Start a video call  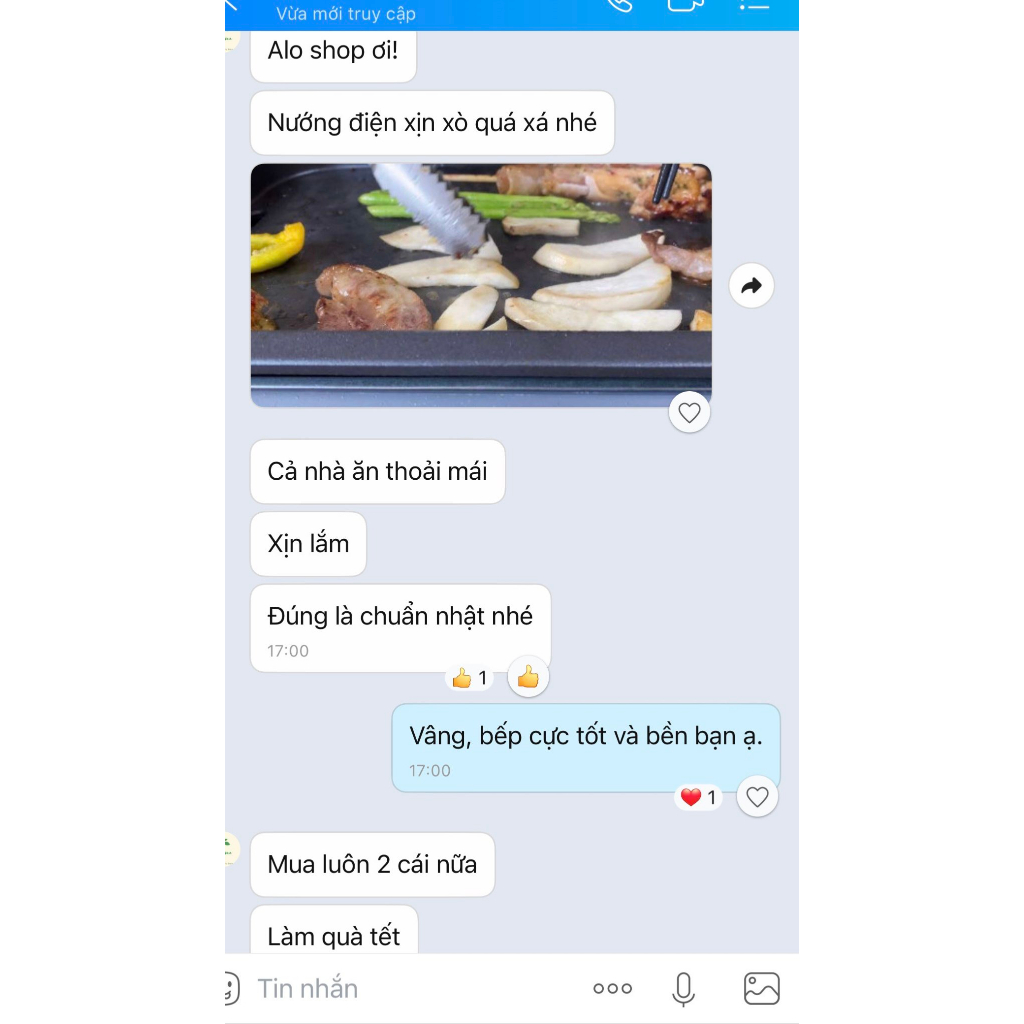pos(685,5)
